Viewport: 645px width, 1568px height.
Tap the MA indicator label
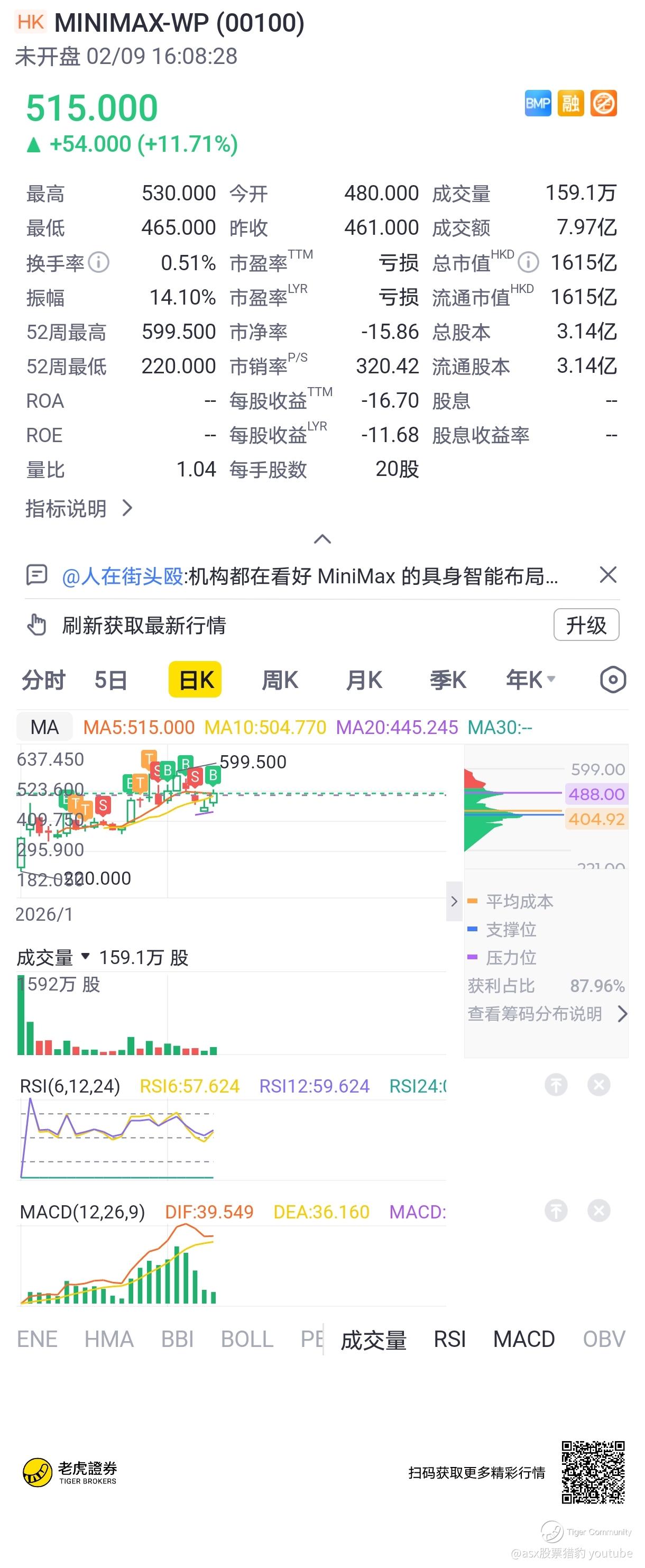tap(44, 727)
